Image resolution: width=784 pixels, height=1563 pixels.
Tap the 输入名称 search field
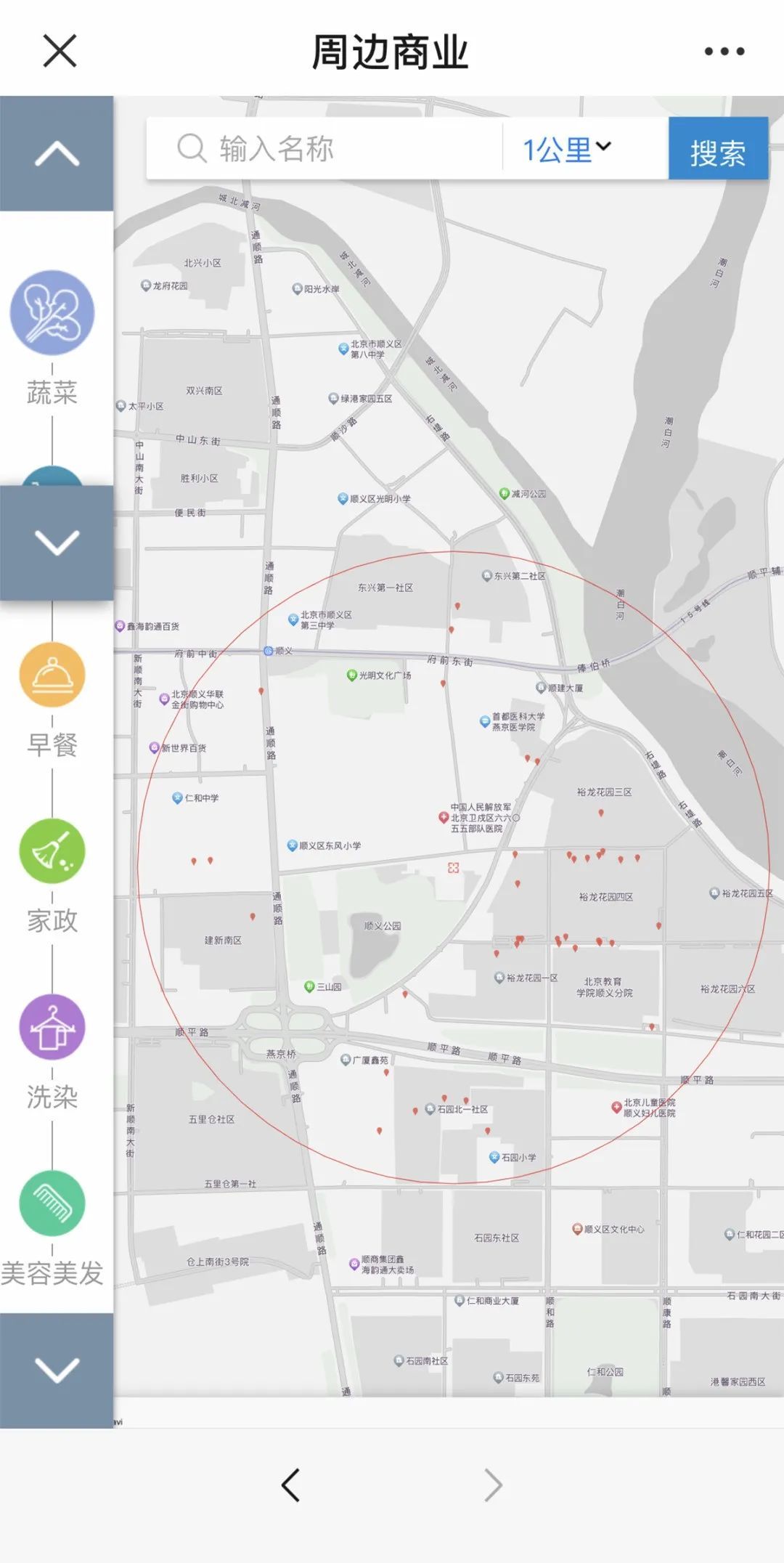click(x=327, y=149)
